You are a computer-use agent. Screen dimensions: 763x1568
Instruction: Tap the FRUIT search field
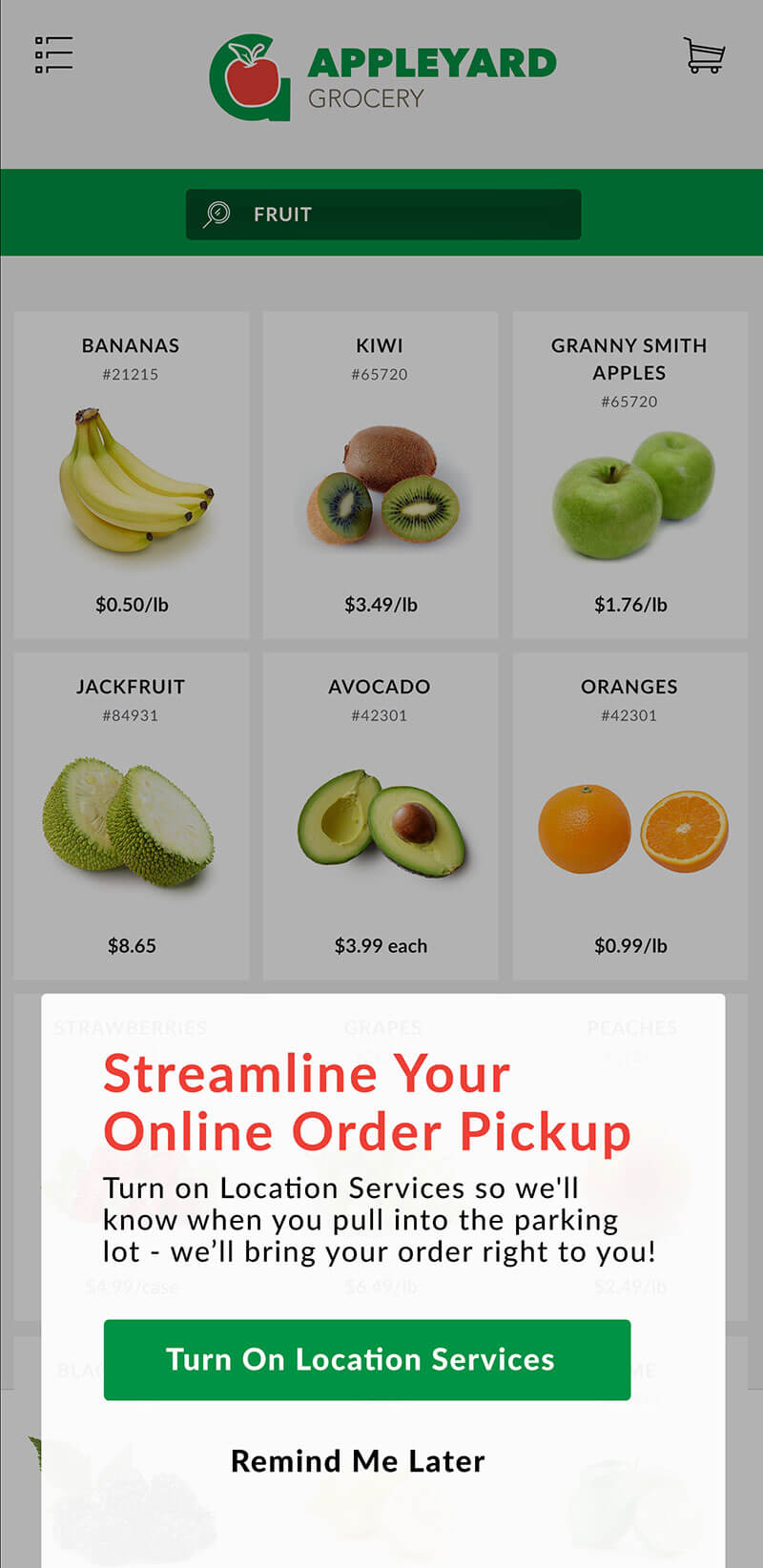click(383, 215)
